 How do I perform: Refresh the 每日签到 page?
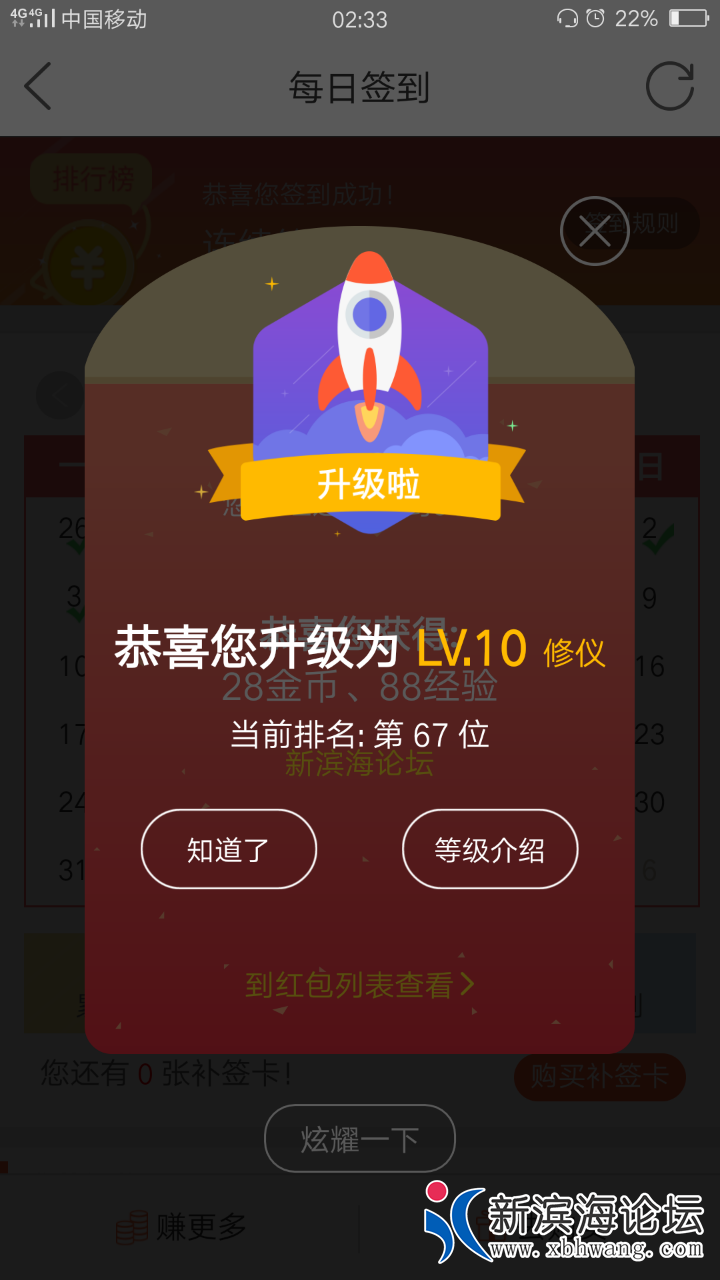669,87
